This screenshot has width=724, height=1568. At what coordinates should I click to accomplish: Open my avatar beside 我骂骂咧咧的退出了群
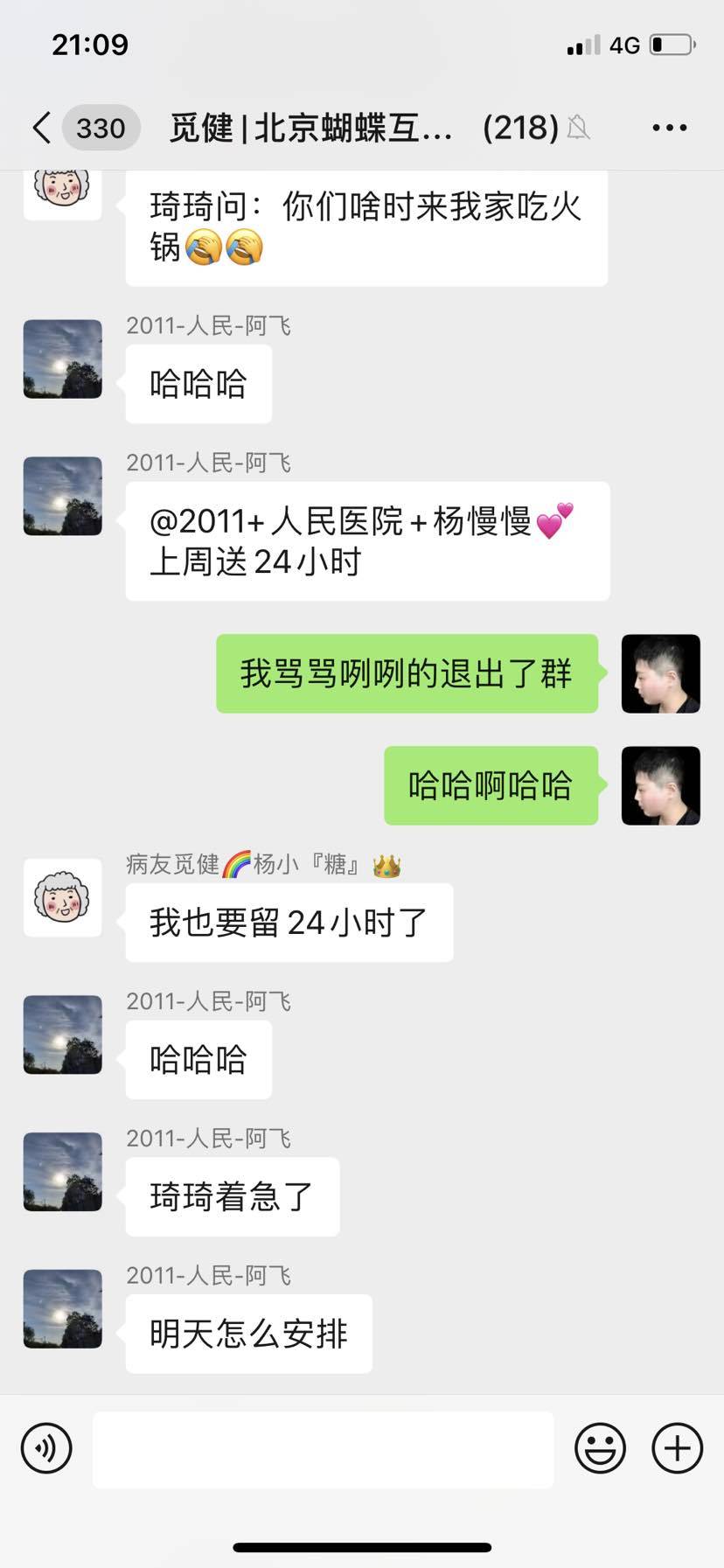coord(660,673)
